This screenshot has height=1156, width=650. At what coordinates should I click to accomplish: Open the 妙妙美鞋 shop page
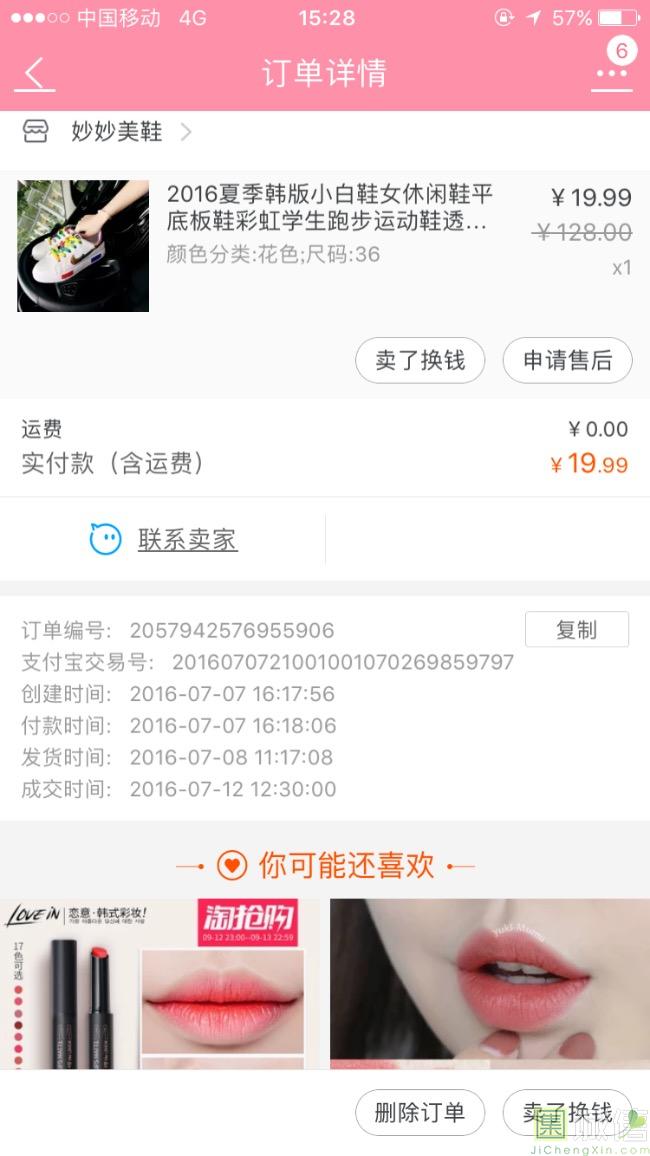tap(116, 132)
